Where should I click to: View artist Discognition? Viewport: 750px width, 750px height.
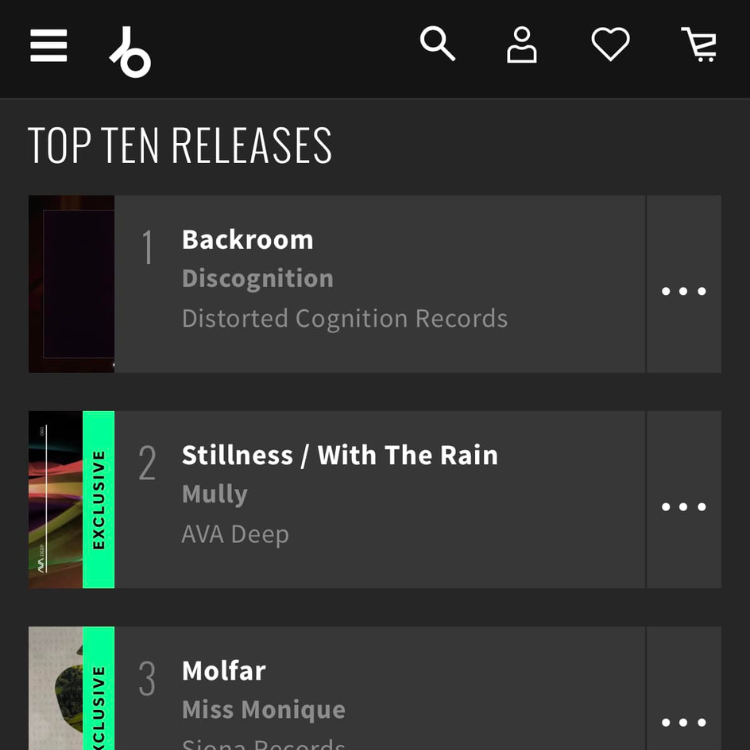point(257,279)
